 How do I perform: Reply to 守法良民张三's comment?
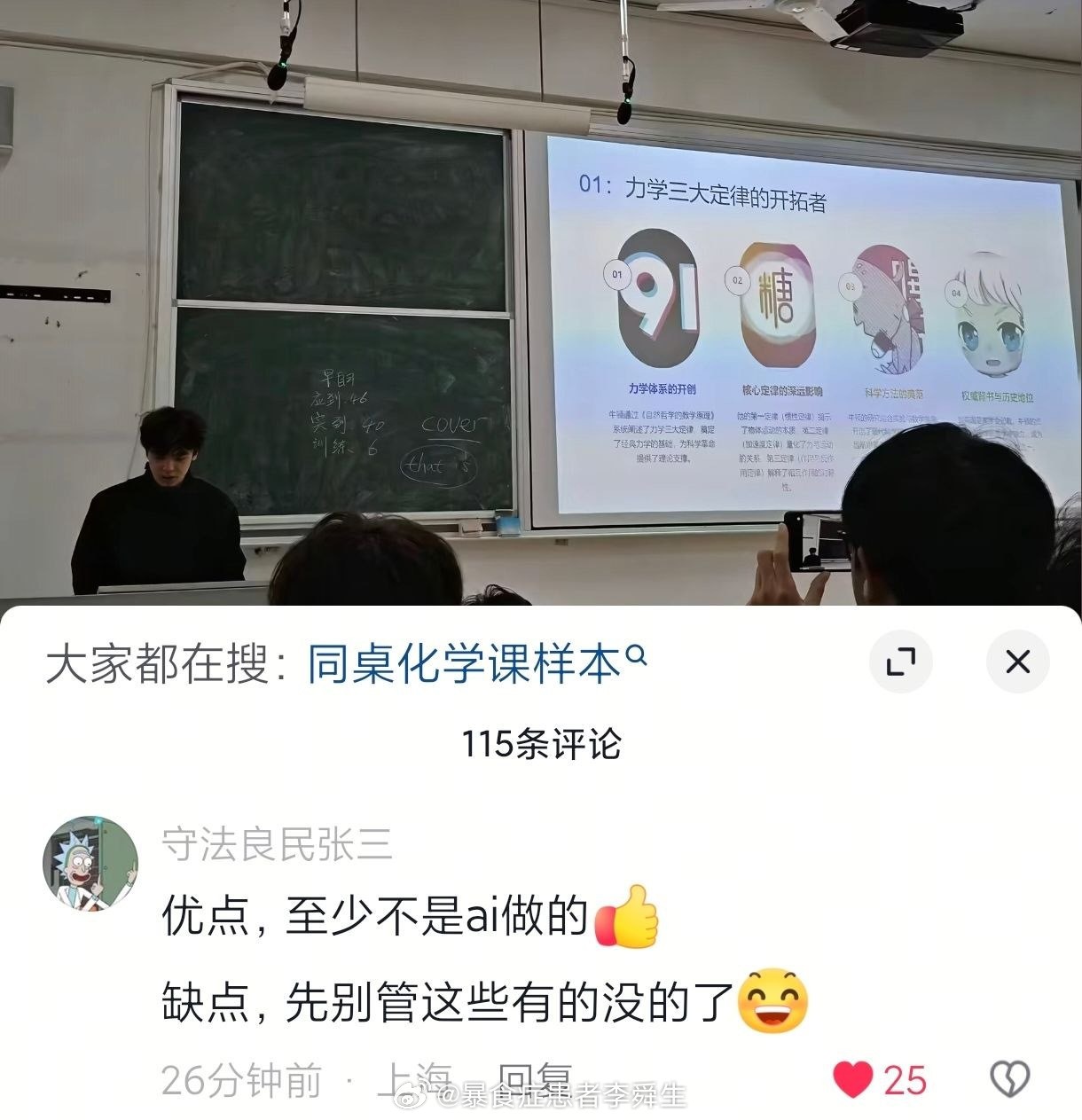534,1079
